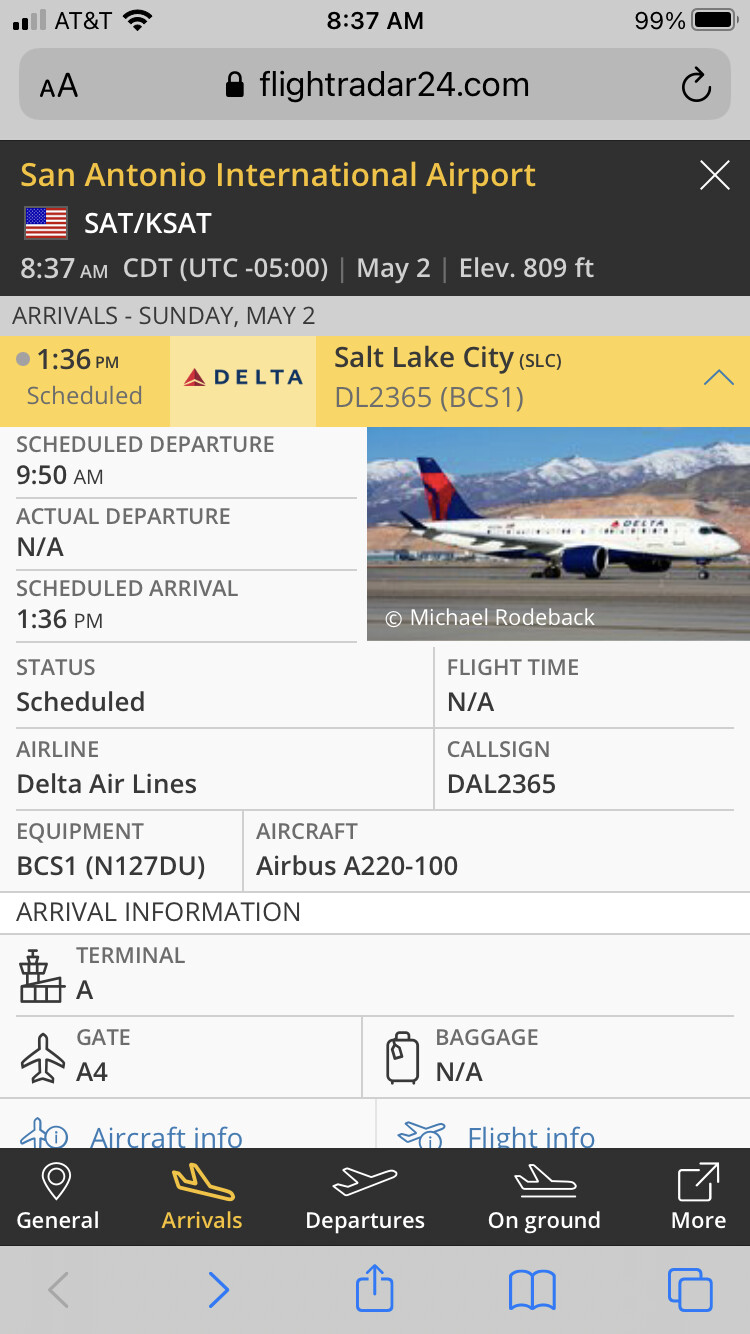This screenshot has height=1334, width=750.
Task: Go forward in Safari
Action: pyautogui.click(x=218, y=1290)
